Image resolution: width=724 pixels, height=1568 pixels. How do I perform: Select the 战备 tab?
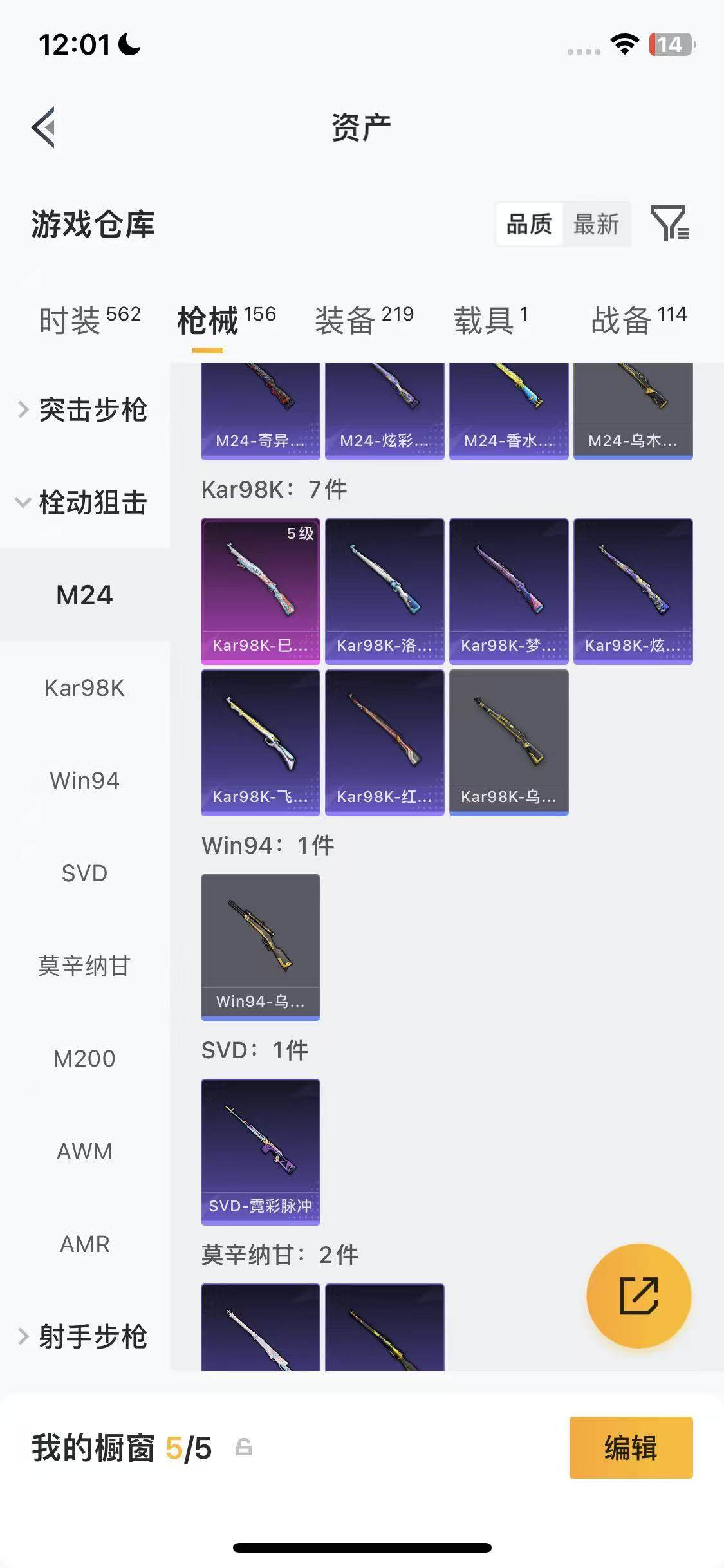tap(638, 320)
